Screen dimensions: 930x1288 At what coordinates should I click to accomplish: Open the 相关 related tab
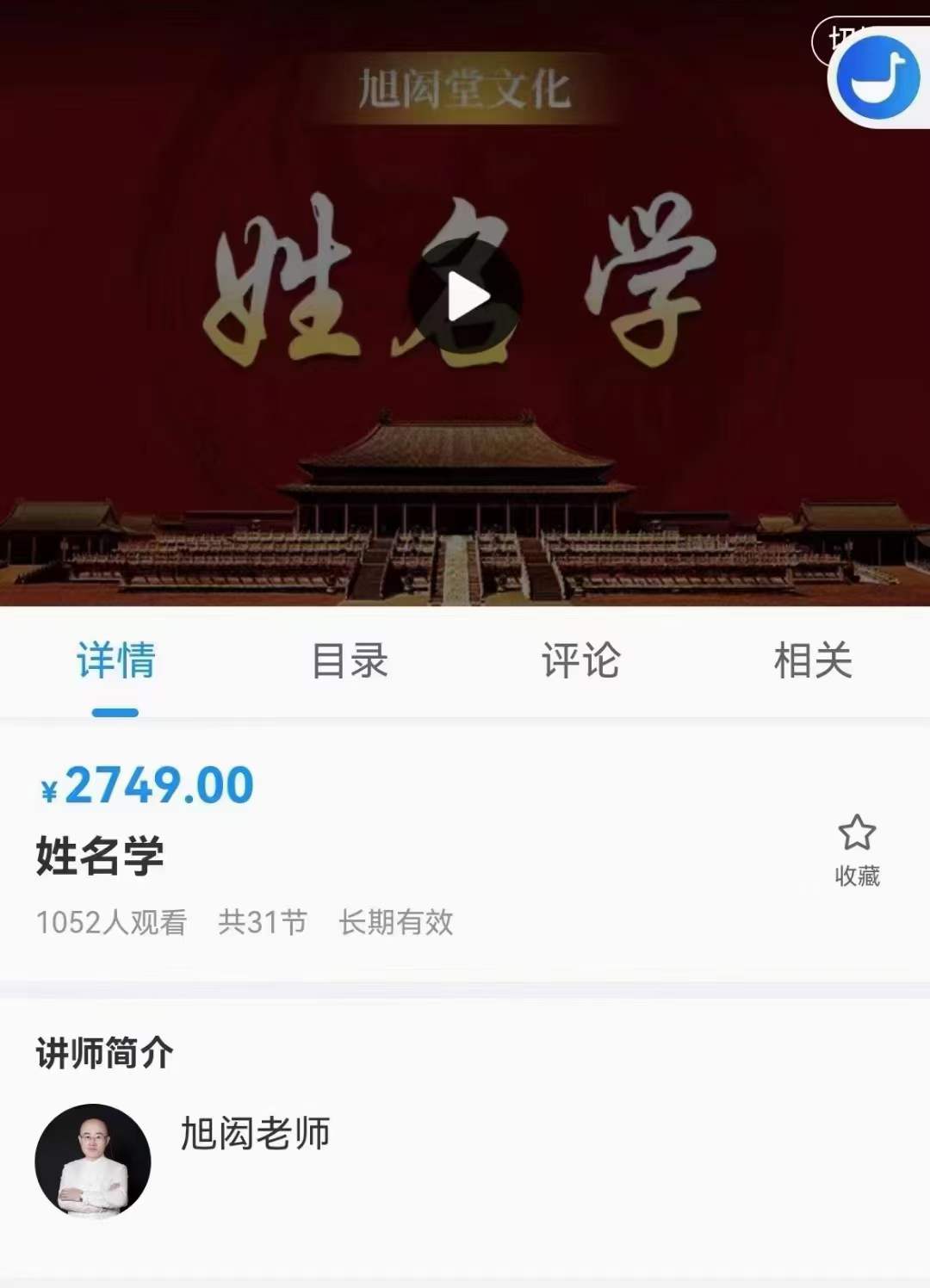[x=814, y=661]
